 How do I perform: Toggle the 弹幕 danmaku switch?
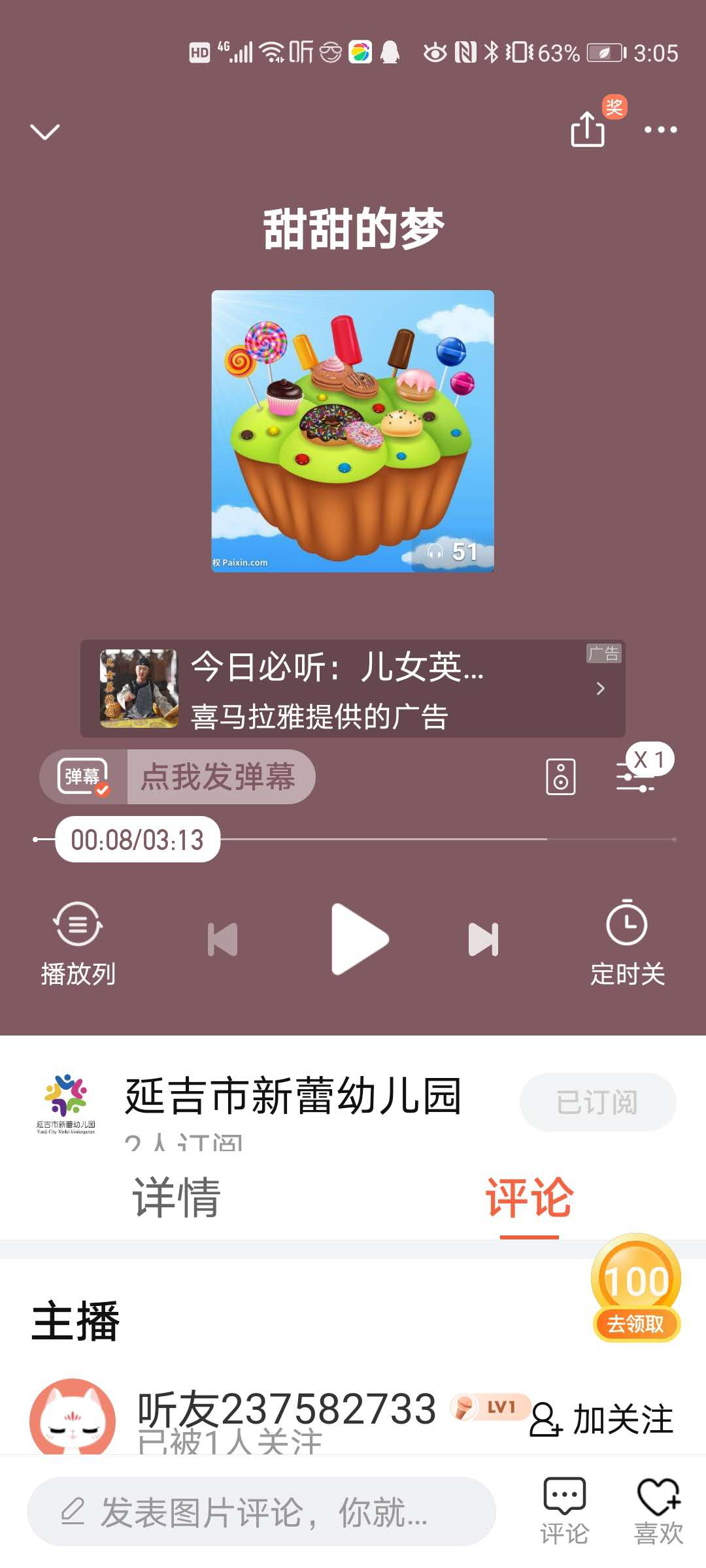(83, 777)
